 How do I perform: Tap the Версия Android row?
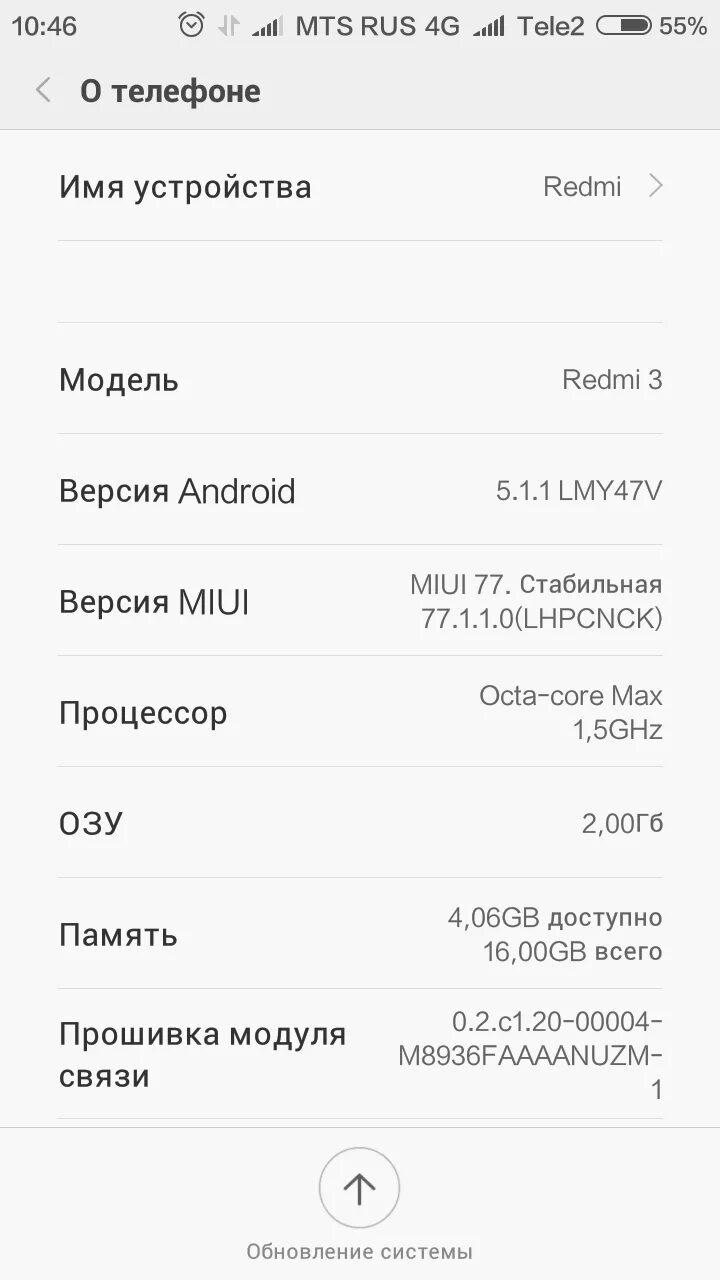(x=360, y=490)
